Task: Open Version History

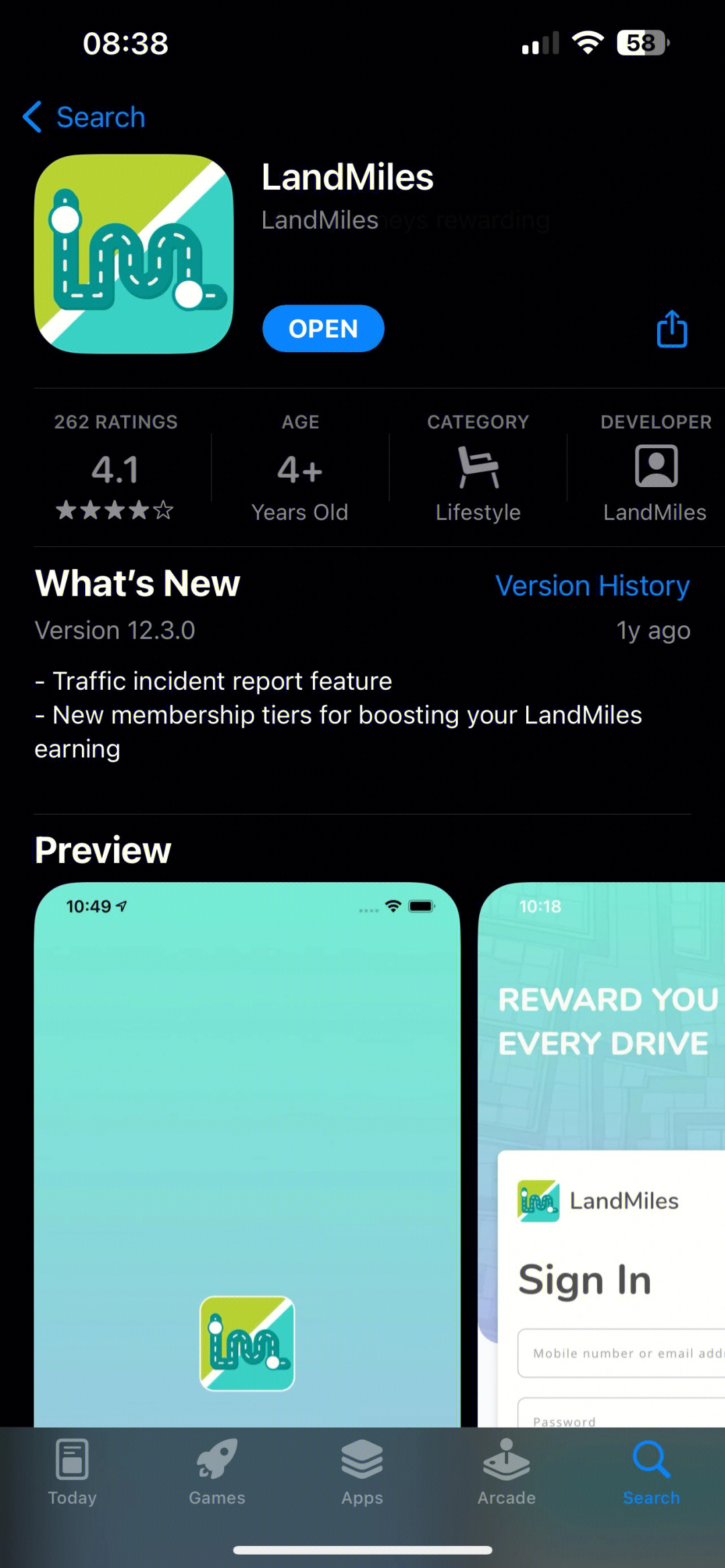Action: [592, 586]
